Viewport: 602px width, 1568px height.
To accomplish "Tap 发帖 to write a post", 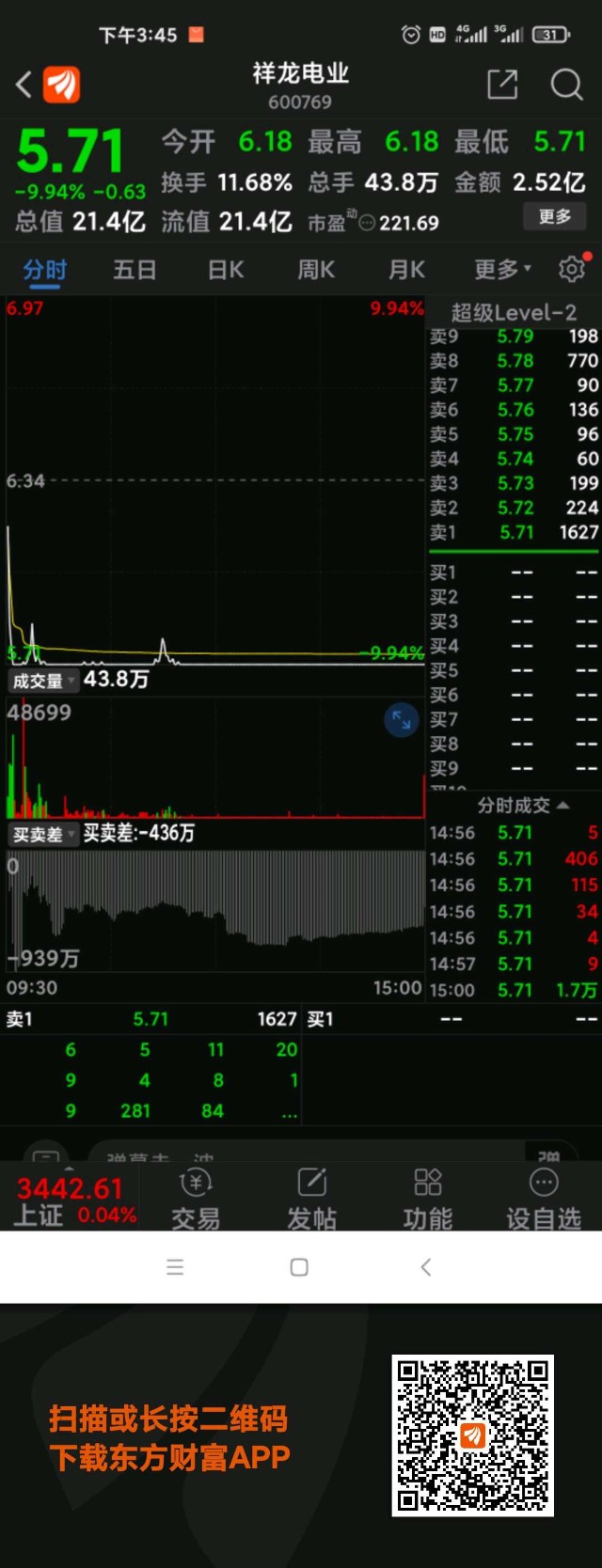I will click(311, 1199).
